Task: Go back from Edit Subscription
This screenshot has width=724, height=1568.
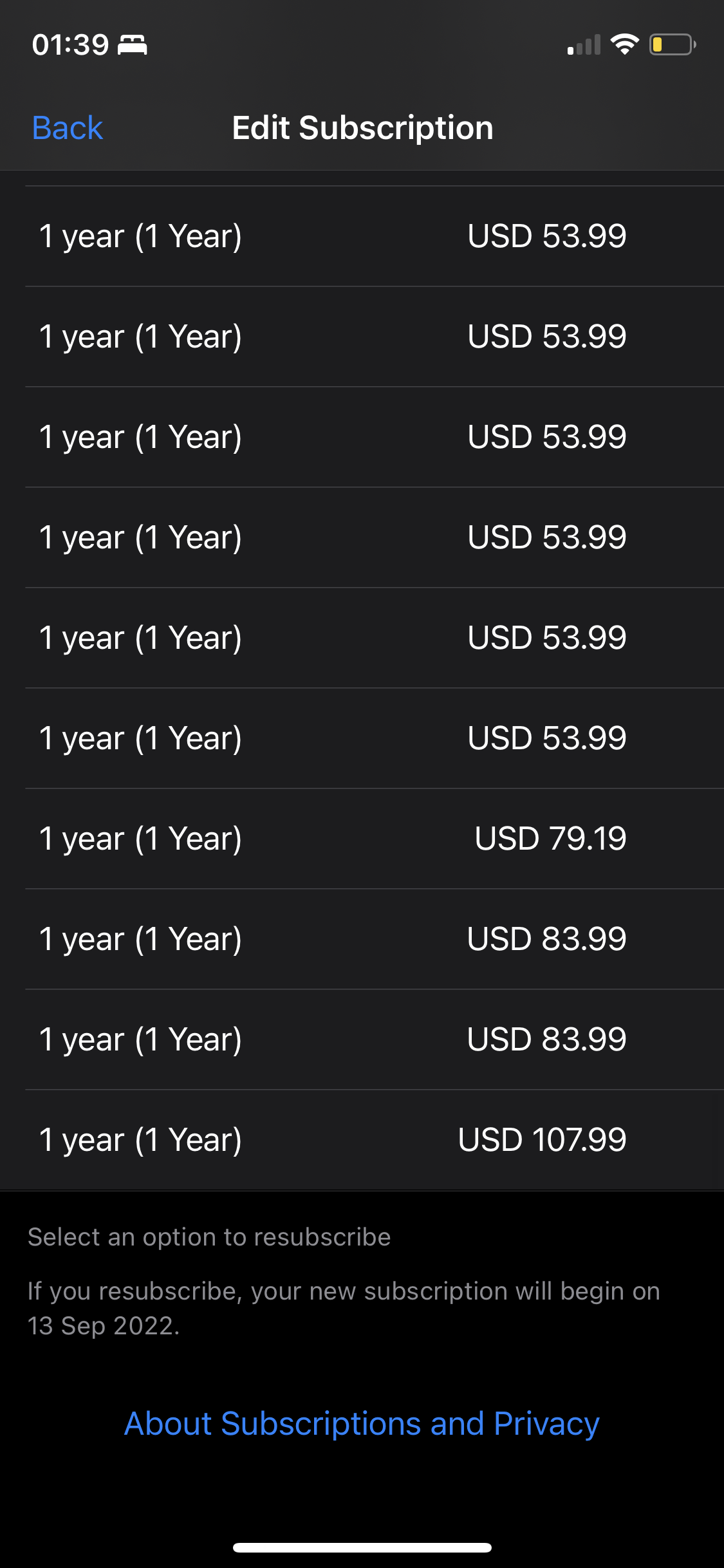Action: pyautogui.click(x=68, y=128)
